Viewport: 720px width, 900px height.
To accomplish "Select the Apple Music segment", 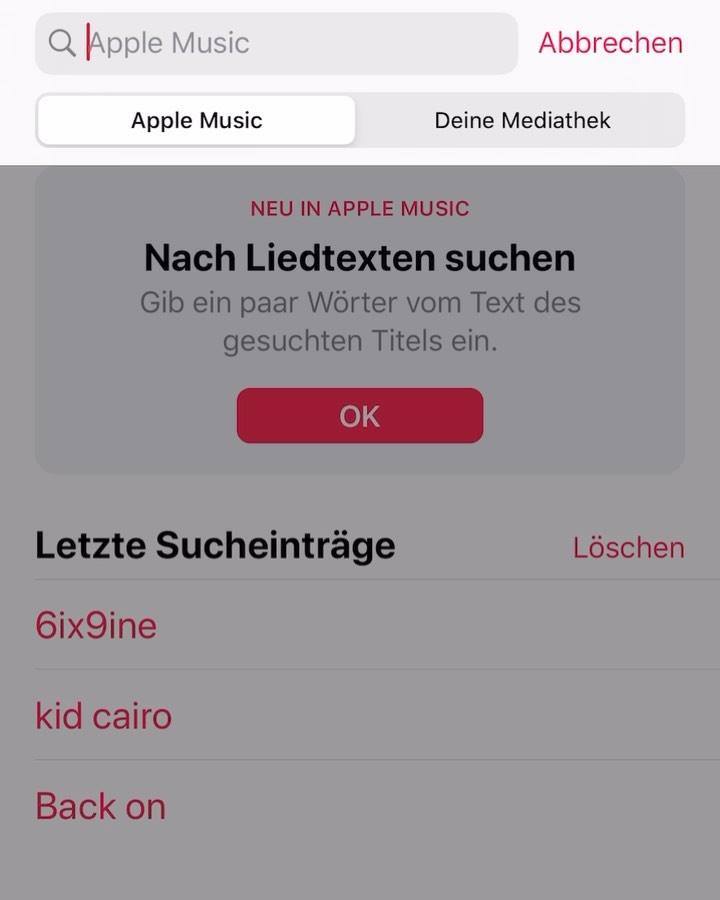I will [x=196, y=121].
